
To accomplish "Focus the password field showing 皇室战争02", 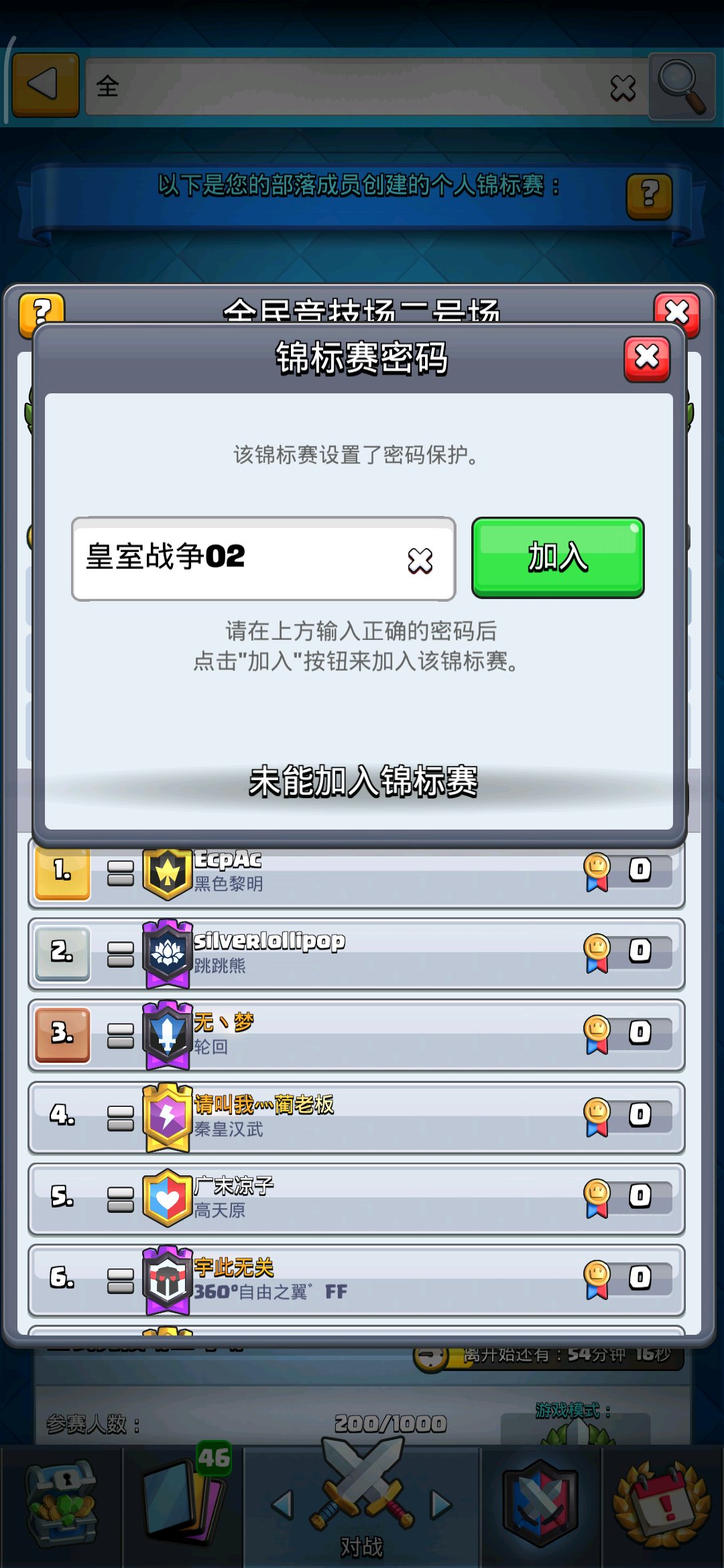I will [x=263, y=558].
